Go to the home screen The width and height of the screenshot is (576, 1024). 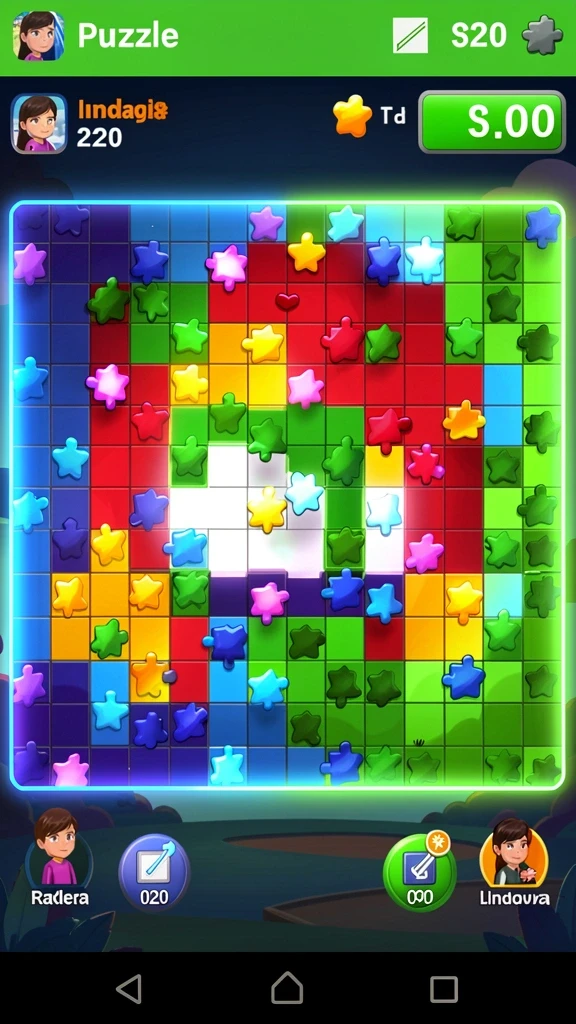[x=287, y=987]
